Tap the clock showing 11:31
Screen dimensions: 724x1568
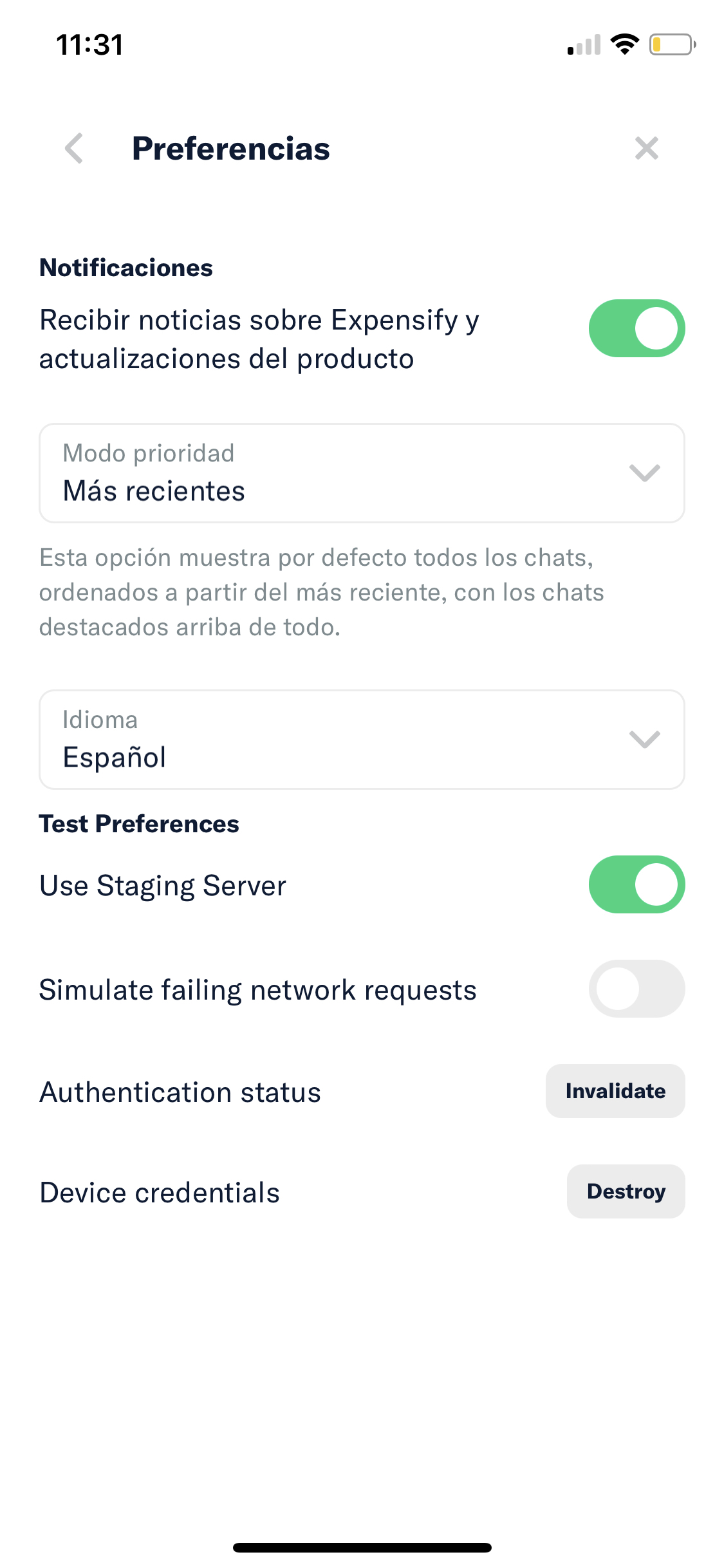pos(88,44)
